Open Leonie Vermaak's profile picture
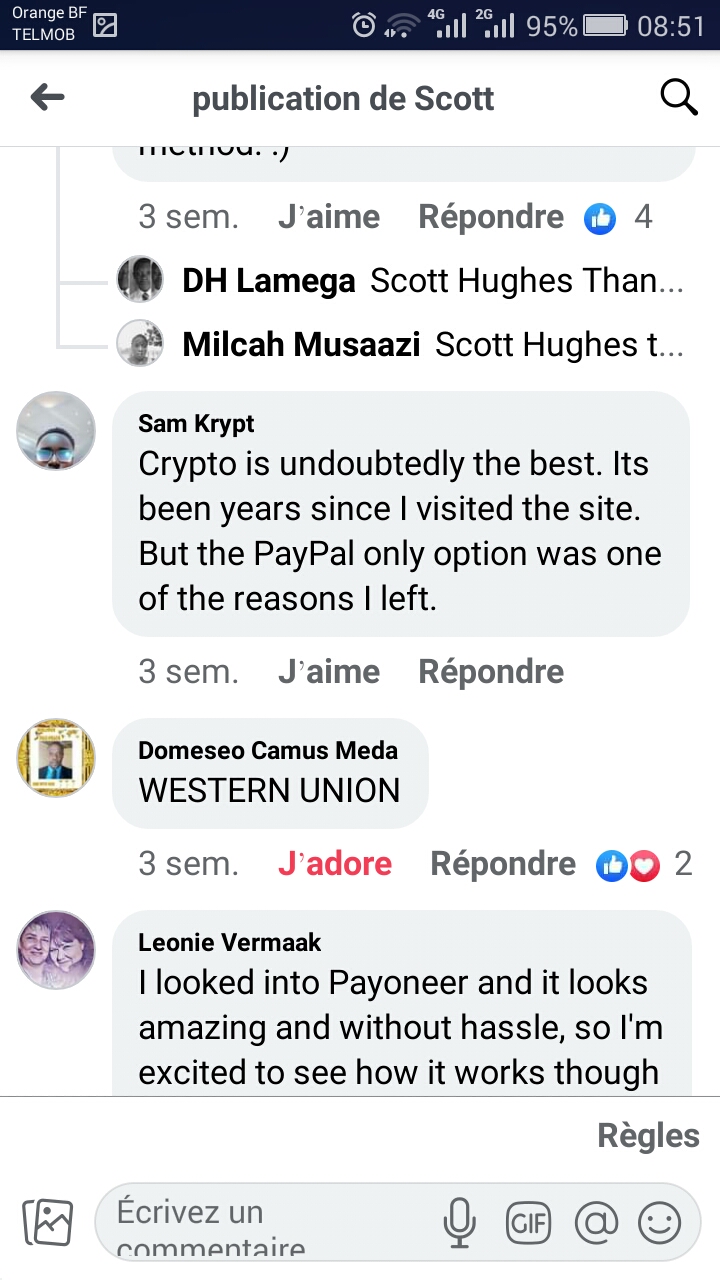The height and width of the screenshot is (1280, 720). pos(56,950)
